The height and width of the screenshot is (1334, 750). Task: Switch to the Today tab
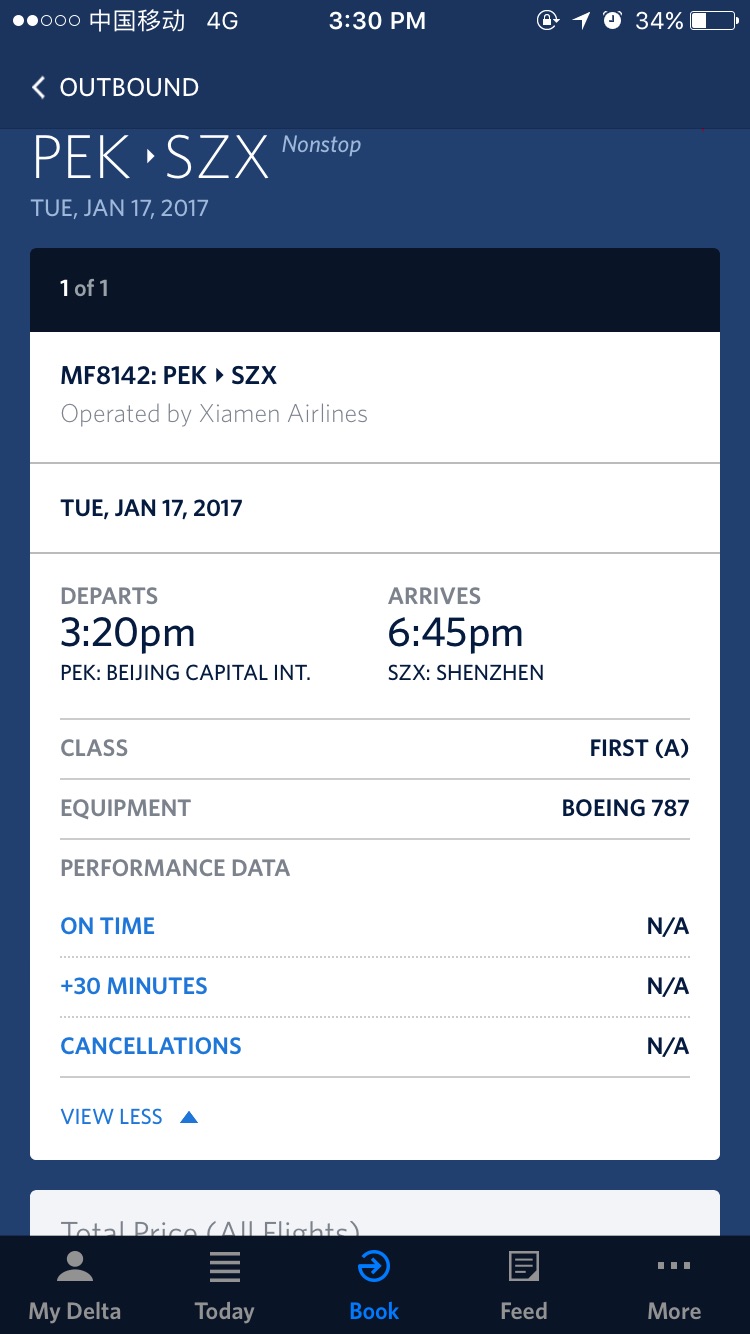[x=224, y=1286]
